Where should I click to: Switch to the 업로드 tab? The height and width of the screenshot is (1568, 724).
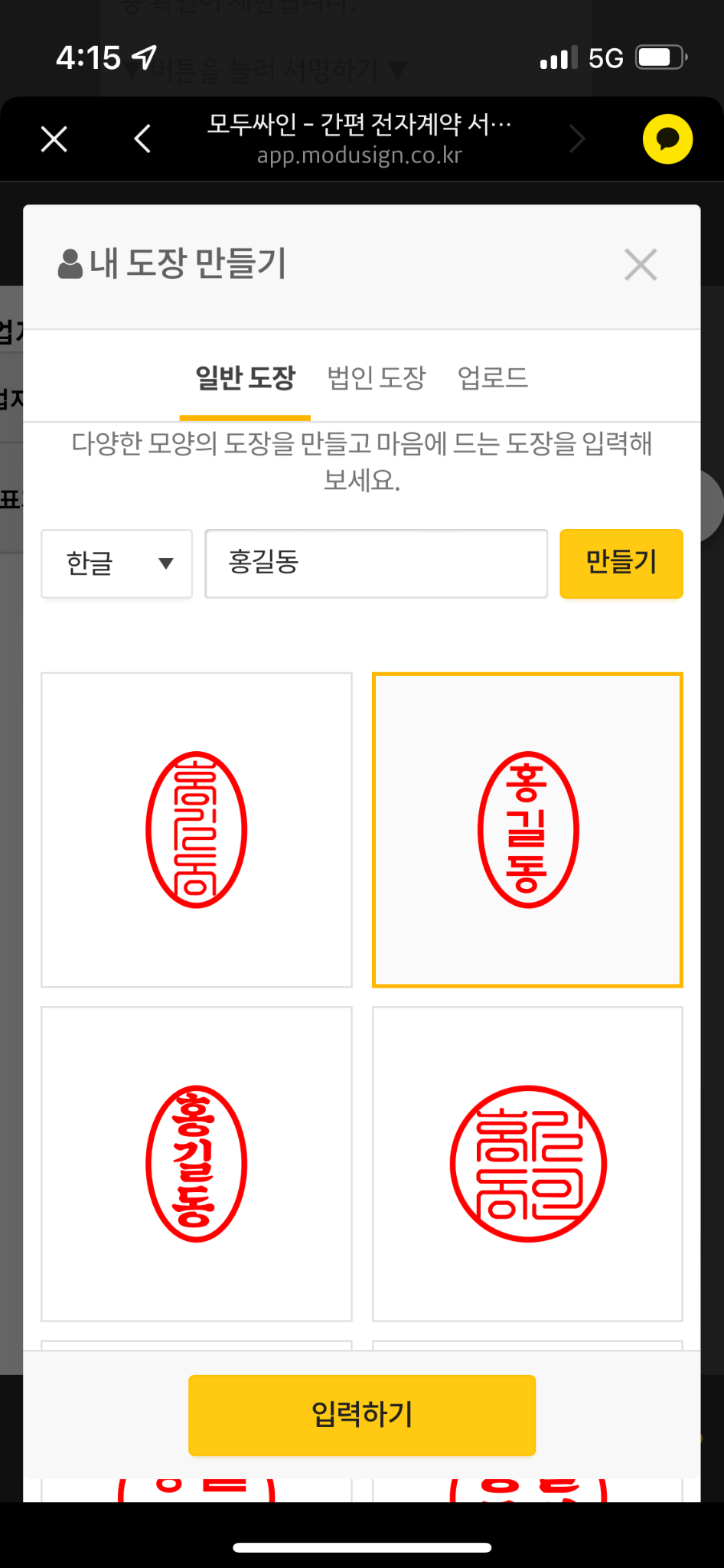(x=493, y=378)
